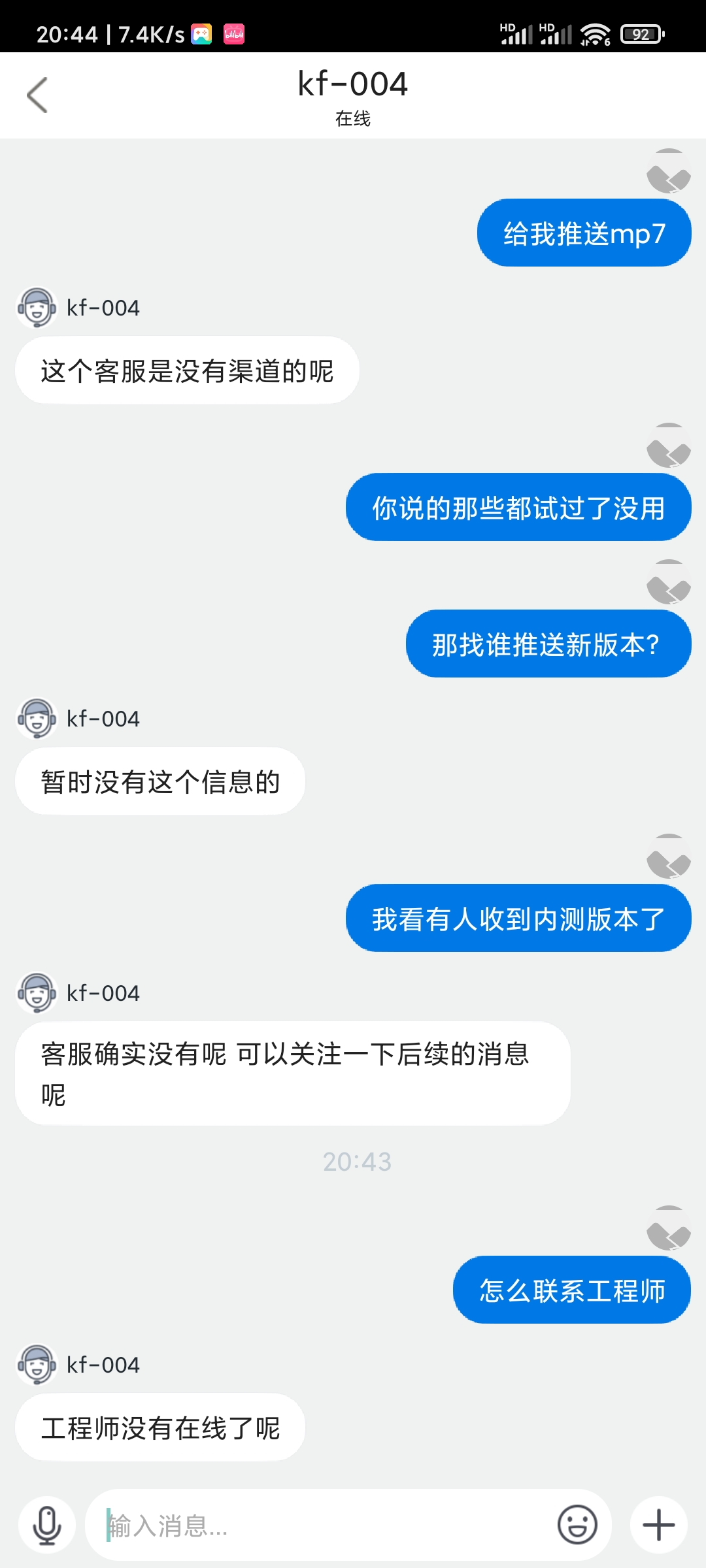Tap the microphone voice input icon
Image resolution: width=706 pixels, height=1568 pixels.
point(47,1526)
